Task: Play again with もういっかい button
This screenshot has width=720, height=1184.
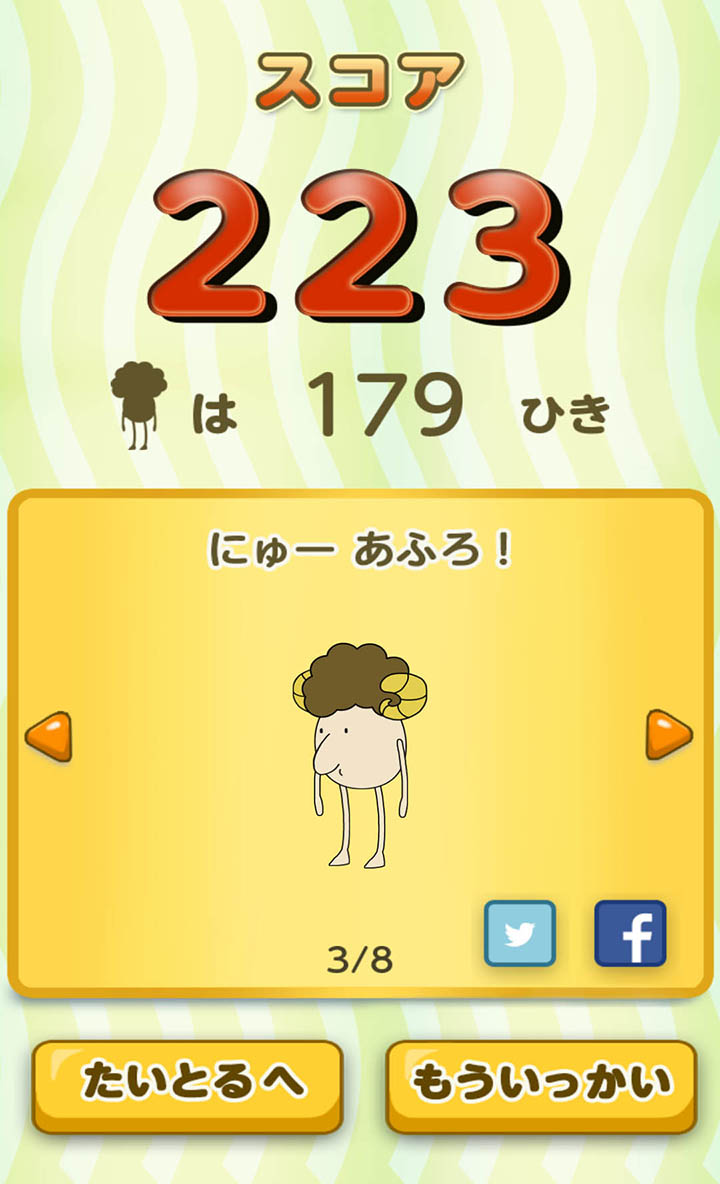Action: click(x=541, y=1085)
